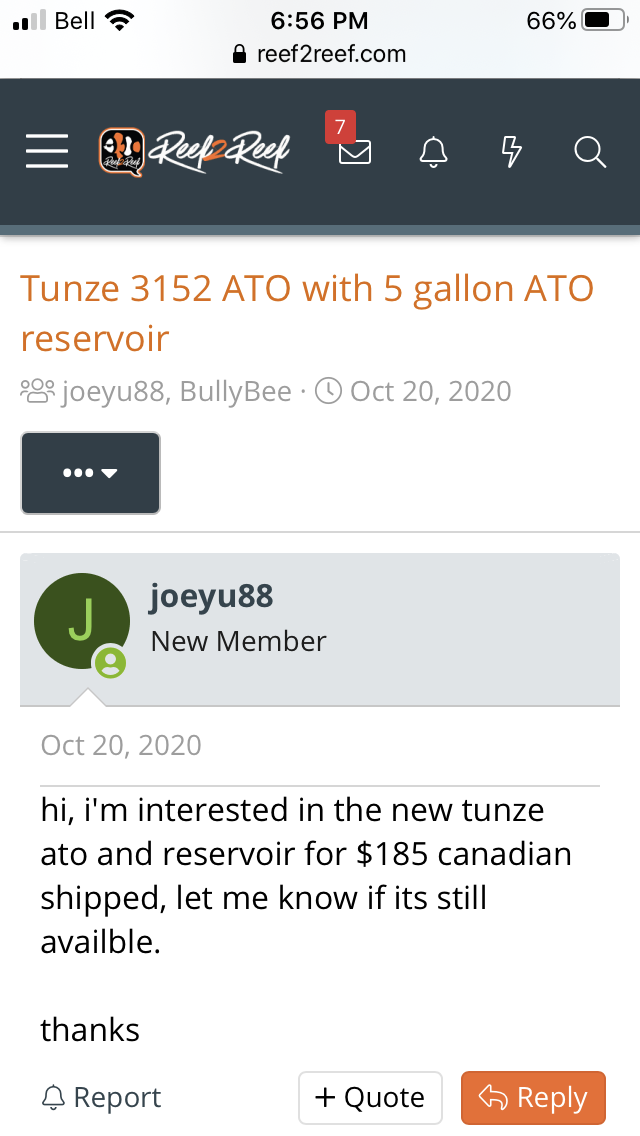This screenshot has height=1136, width=640.
Task: Open the hamburger navigation menu
Action: [x=47, y=152]
